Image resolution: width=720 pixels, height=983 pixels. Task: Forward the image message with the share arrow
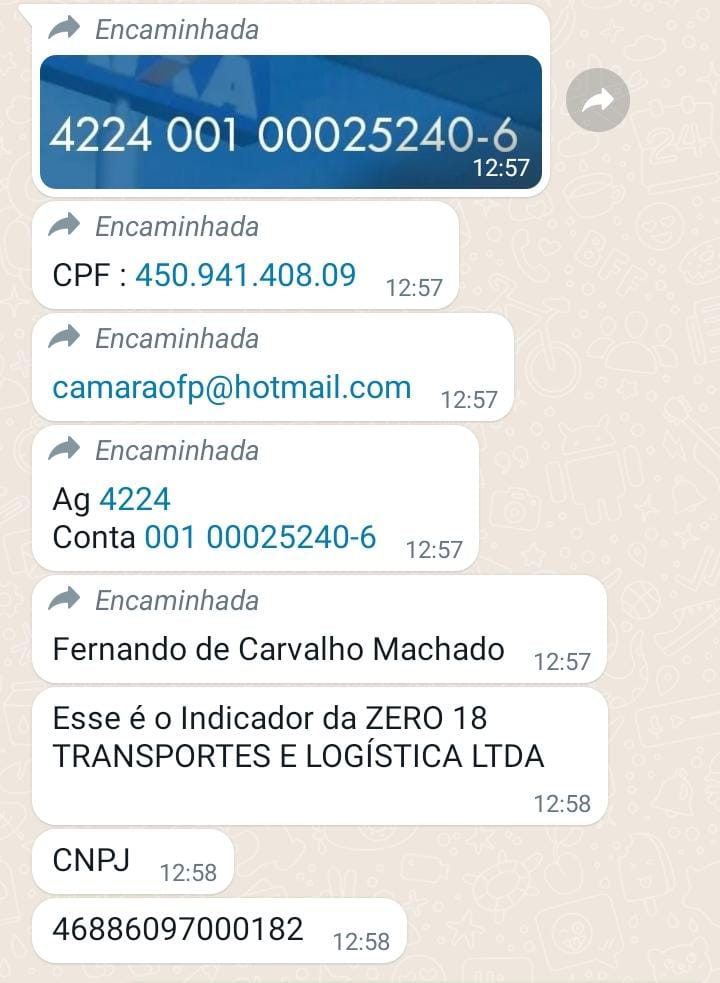pyautogui.click(x=597, y=100)
